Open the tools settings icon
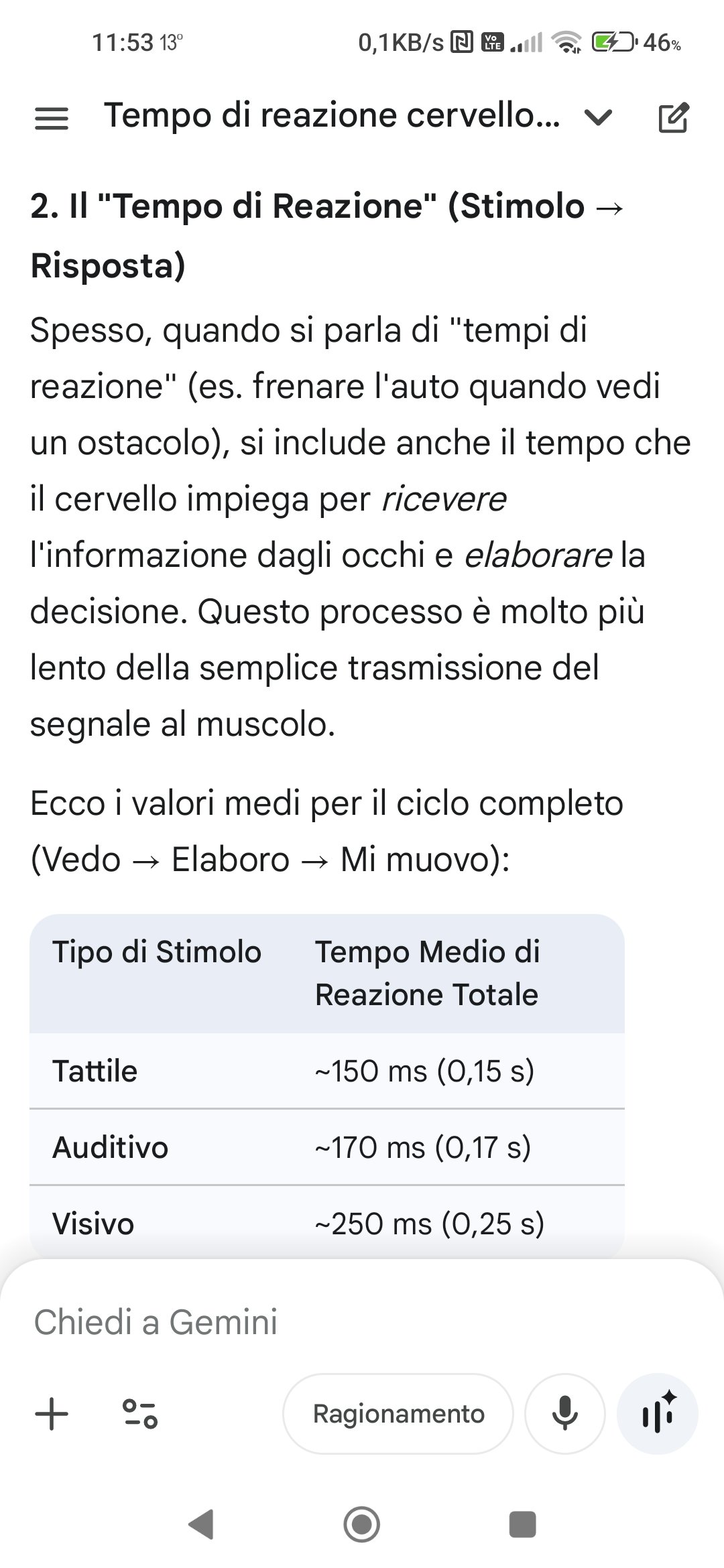This screenshot has width=724, height=1568. point(140,1414)
